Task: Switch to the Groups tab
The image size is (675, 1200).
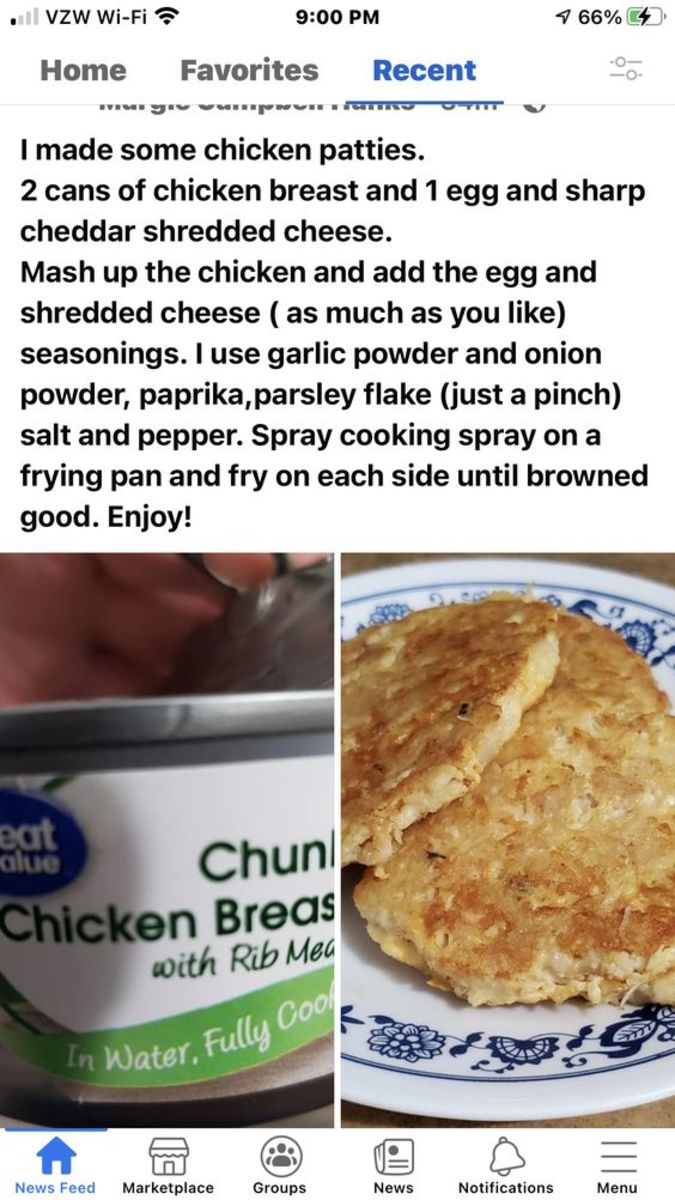Action: pos(279,1165)
